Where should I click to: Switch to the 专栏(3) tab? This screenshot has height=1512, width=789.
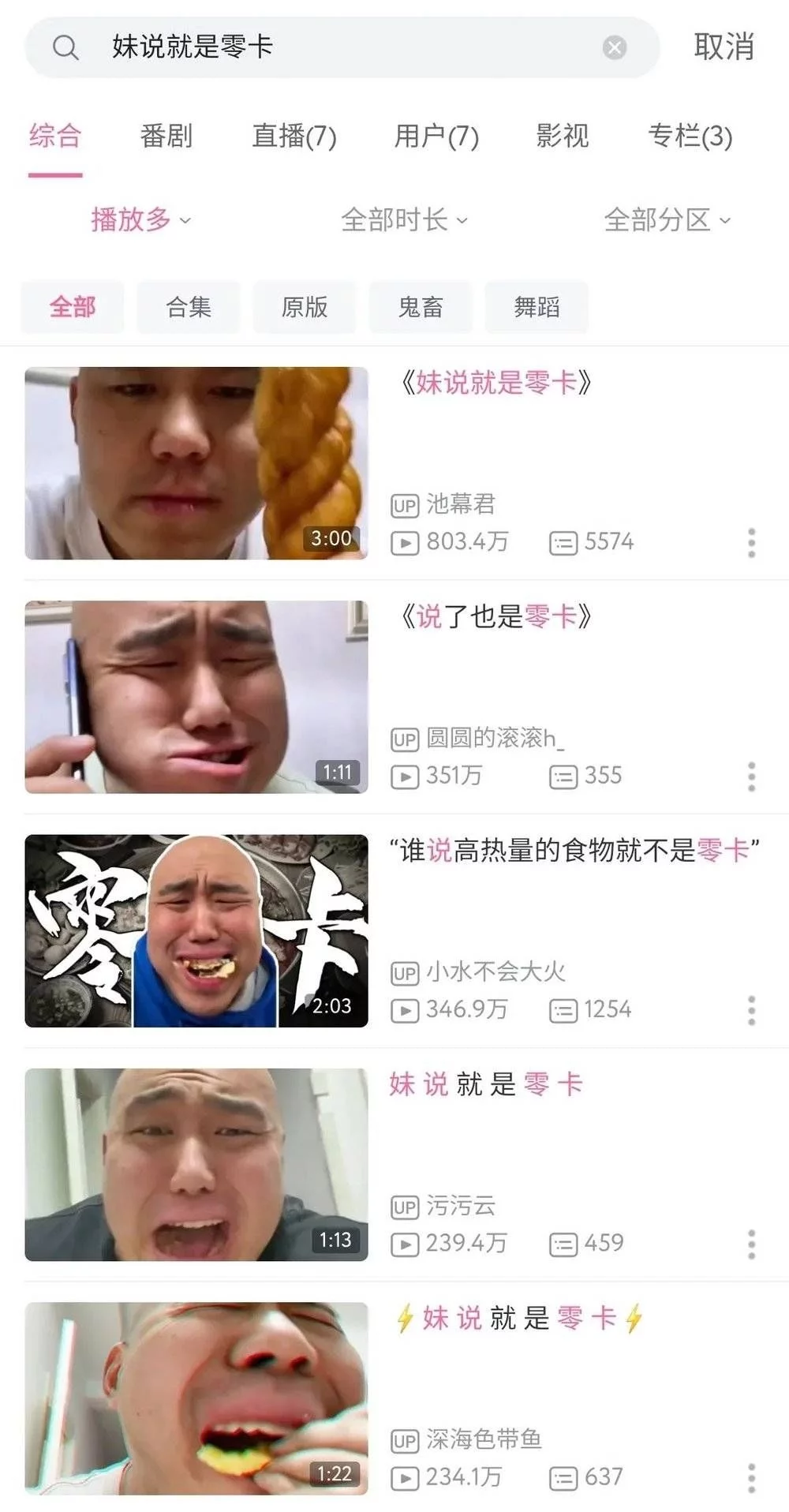[x=690, y=137]
